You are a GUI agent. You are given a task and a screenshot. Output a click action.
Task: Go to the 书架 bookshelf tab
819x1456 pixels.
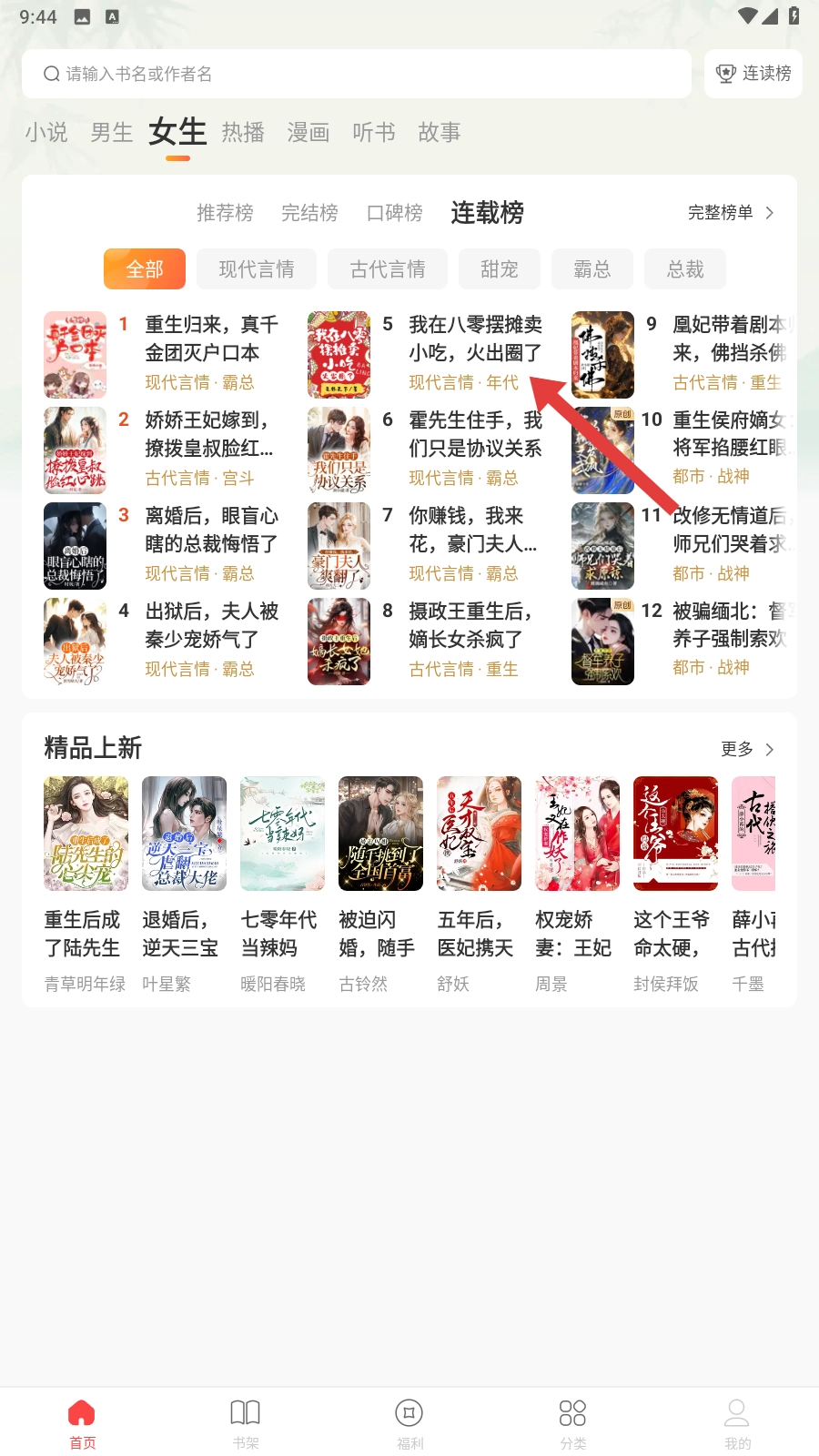point(246,1424)
